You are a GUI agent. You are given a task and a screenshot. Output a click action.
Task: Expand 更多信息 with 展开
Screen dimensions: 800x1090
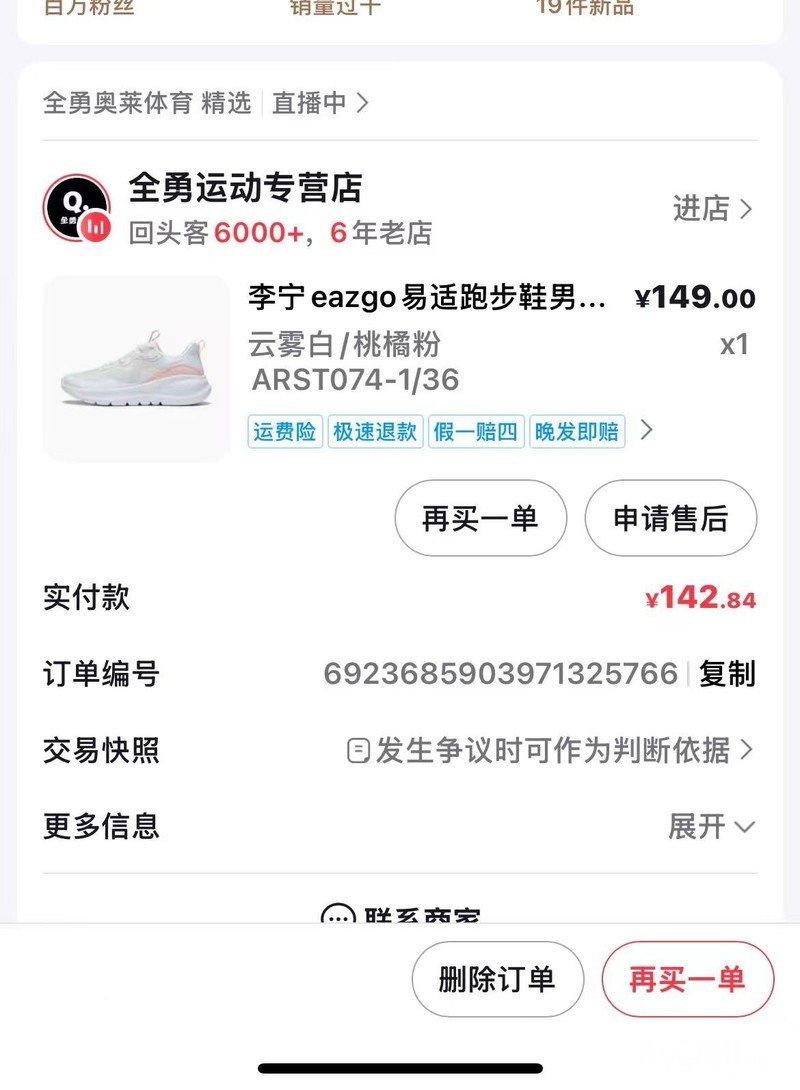(710, 827)
